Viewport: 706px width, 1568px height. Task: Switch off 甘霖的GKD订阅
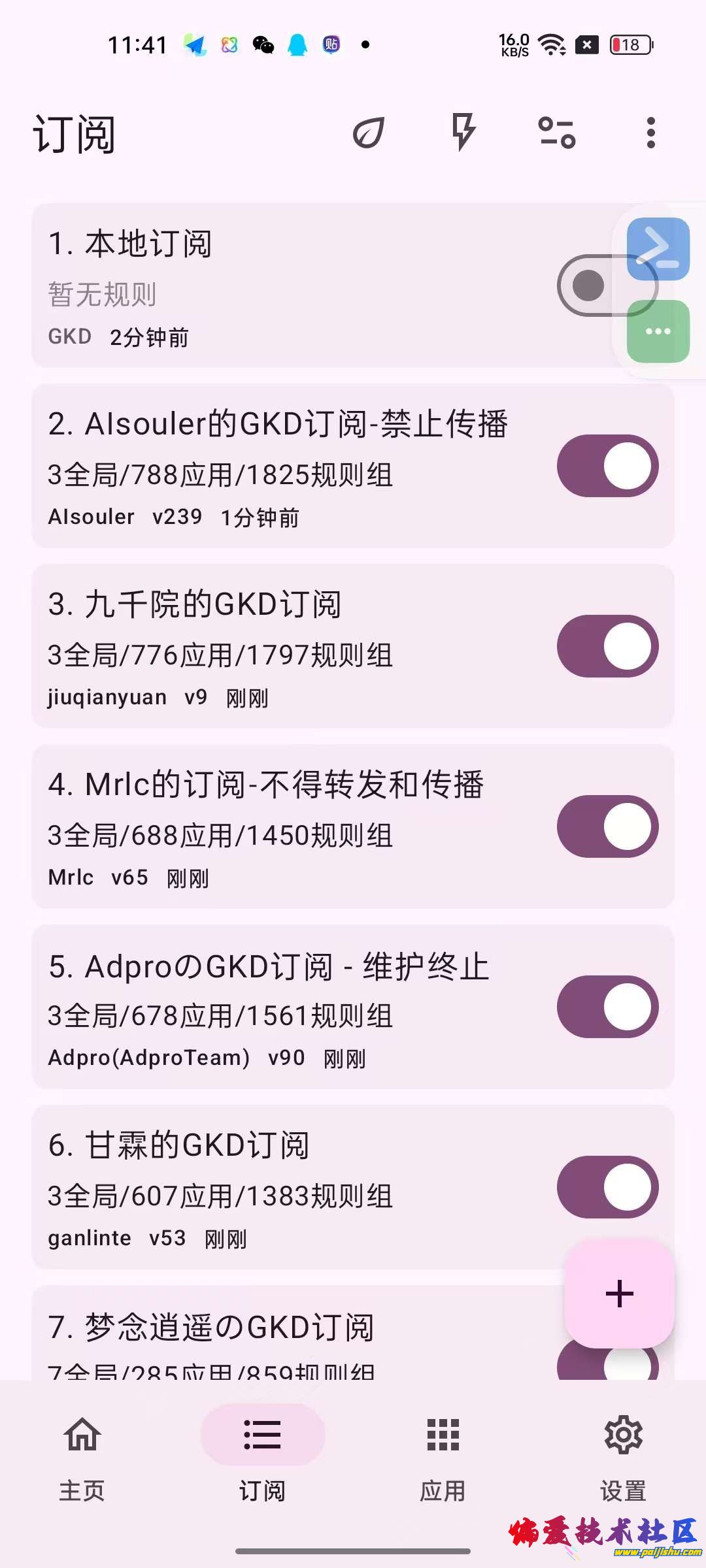pos(607,1187)
